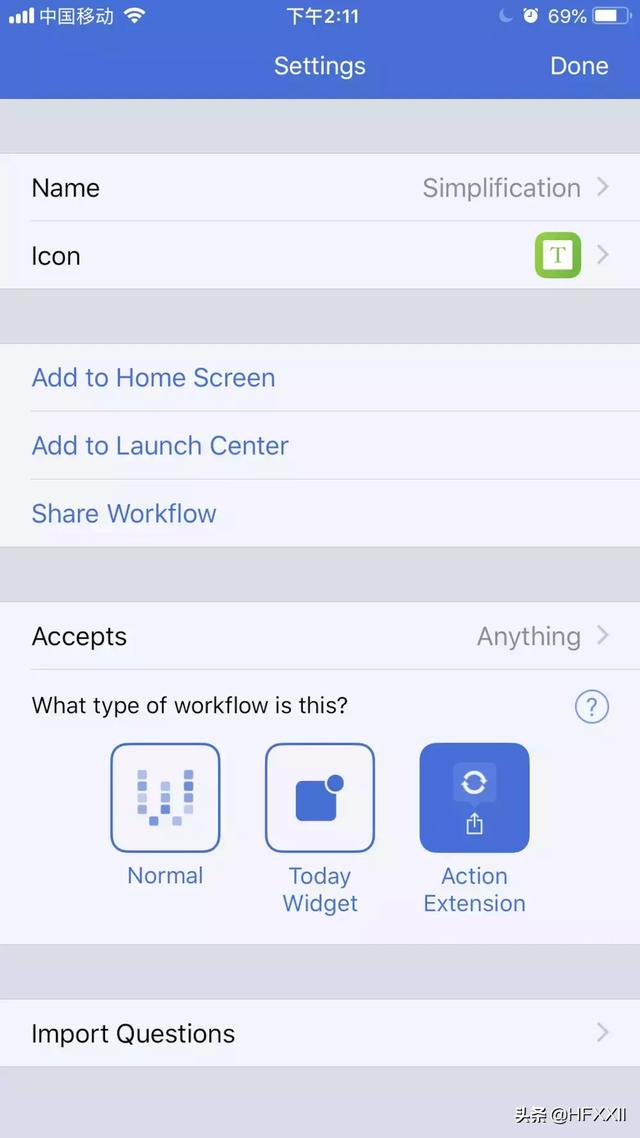Tap Share Workflow
The height and width of the screenshot is (1138, 640).
[320, 513]
